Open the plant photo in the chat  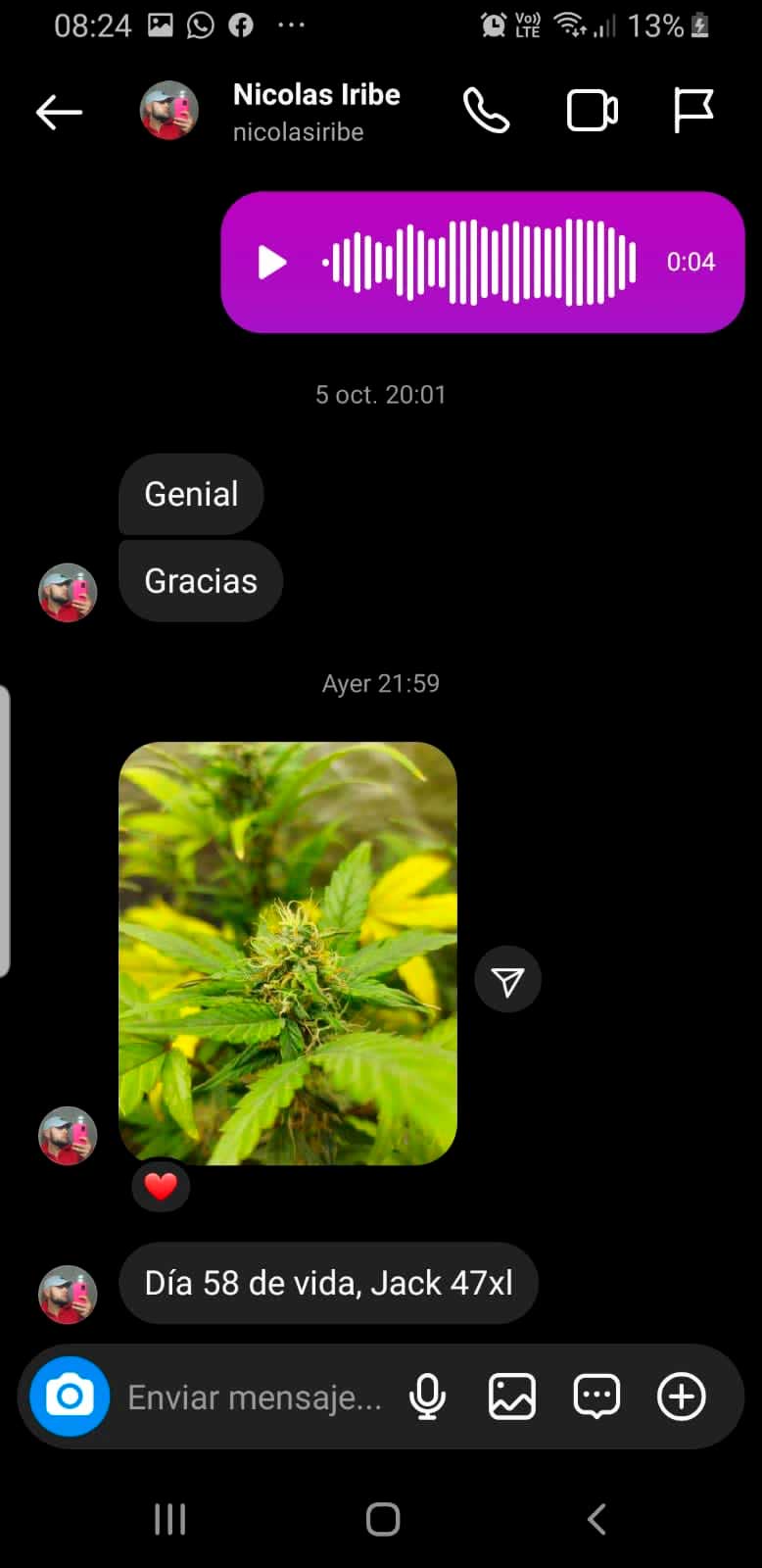288,953
